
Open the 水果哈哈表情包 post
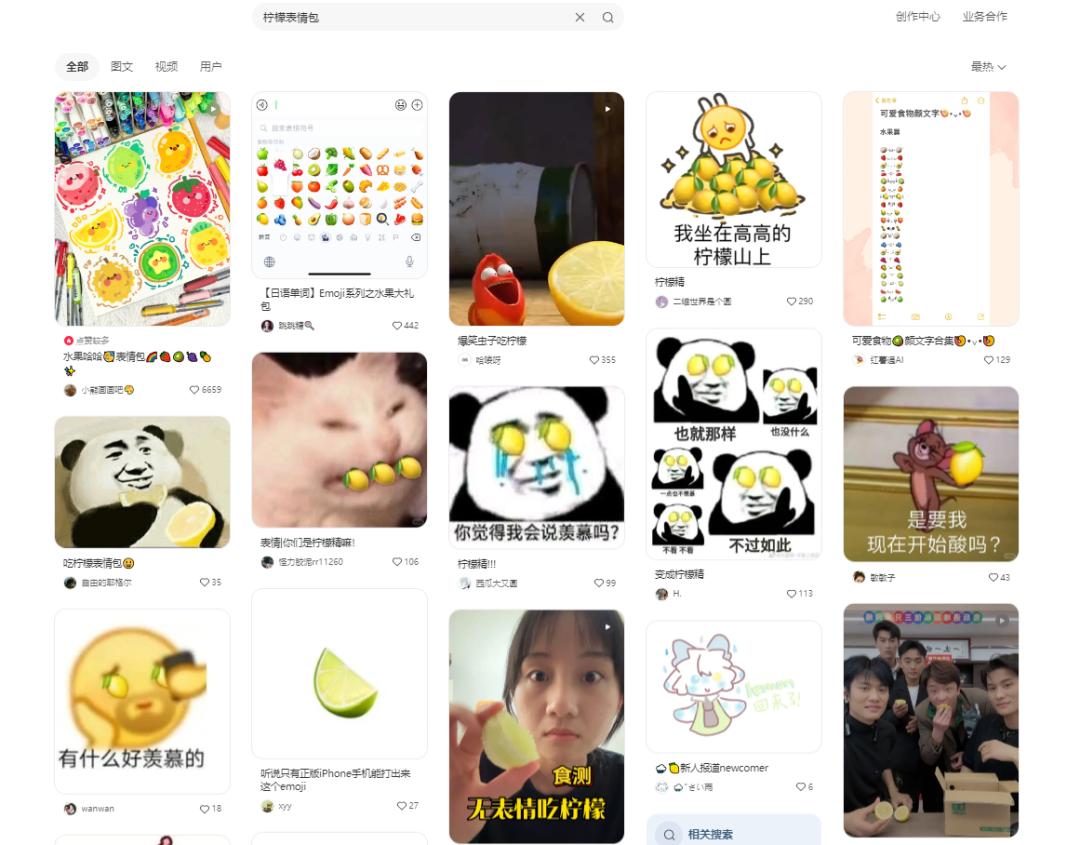[x=142, y=208]
